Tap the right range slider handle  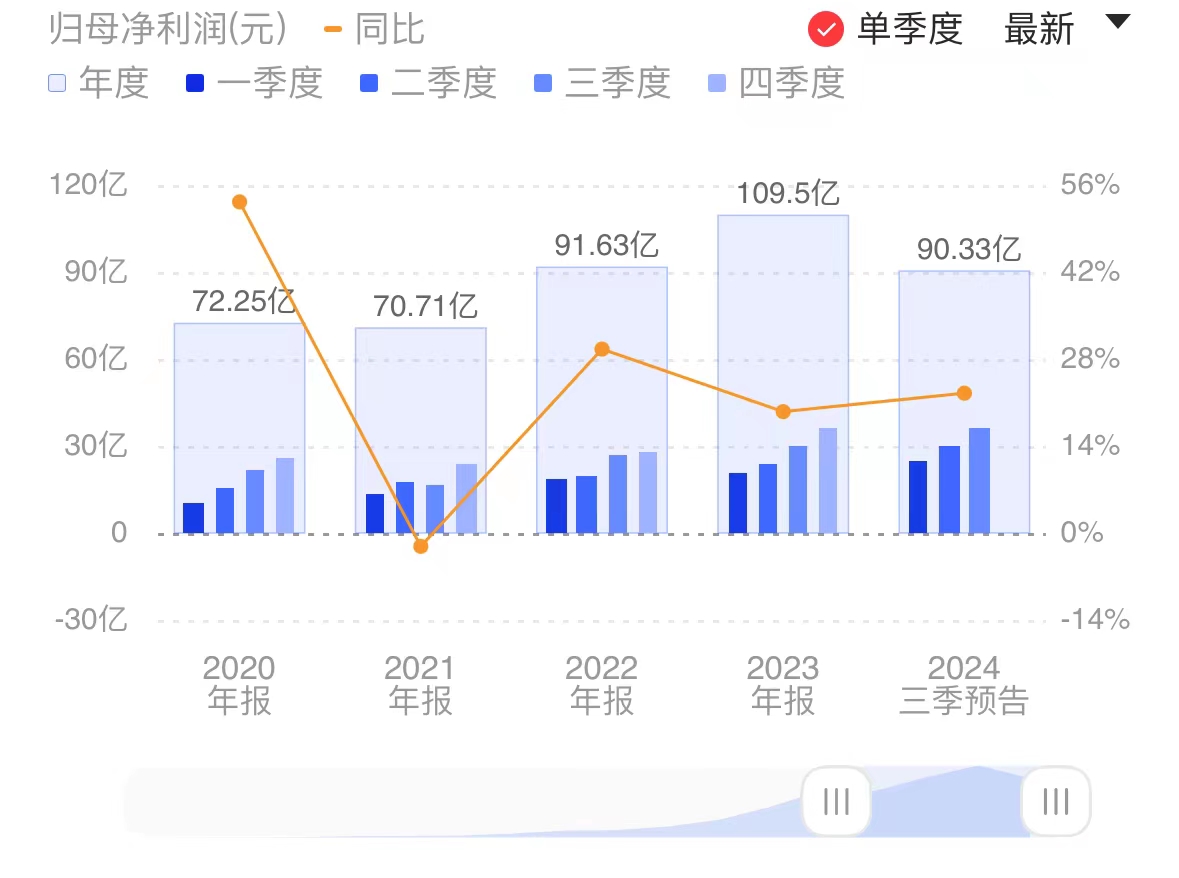coord(1055,801)
